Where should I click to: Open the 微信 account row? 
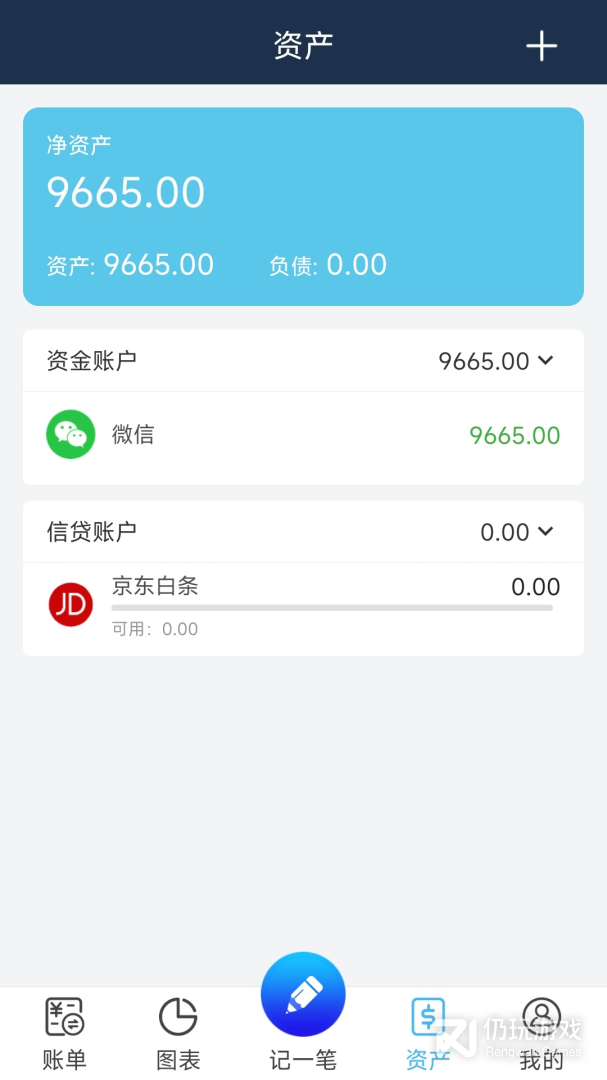(x=303, y=436)
